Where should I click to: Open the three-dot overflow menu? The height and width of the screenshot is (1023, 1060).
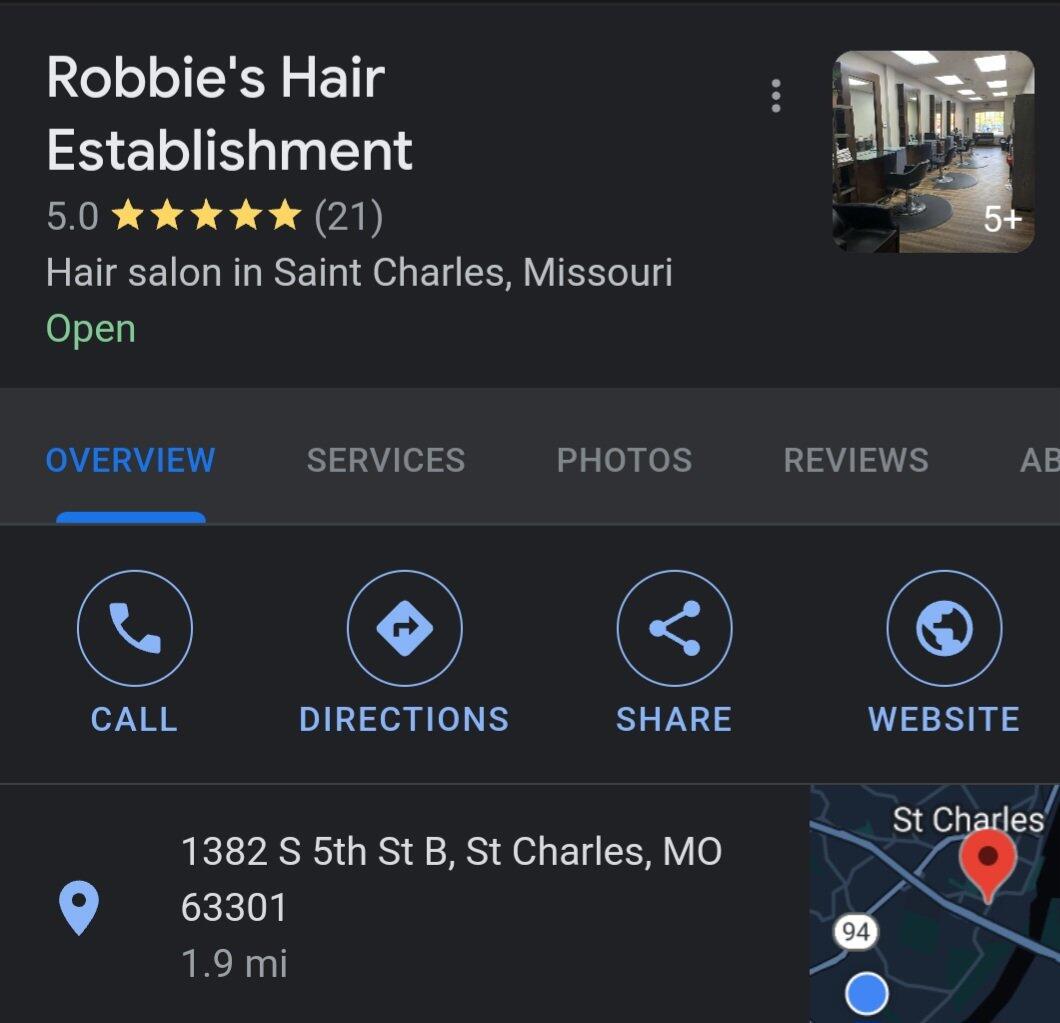[776, 96]
